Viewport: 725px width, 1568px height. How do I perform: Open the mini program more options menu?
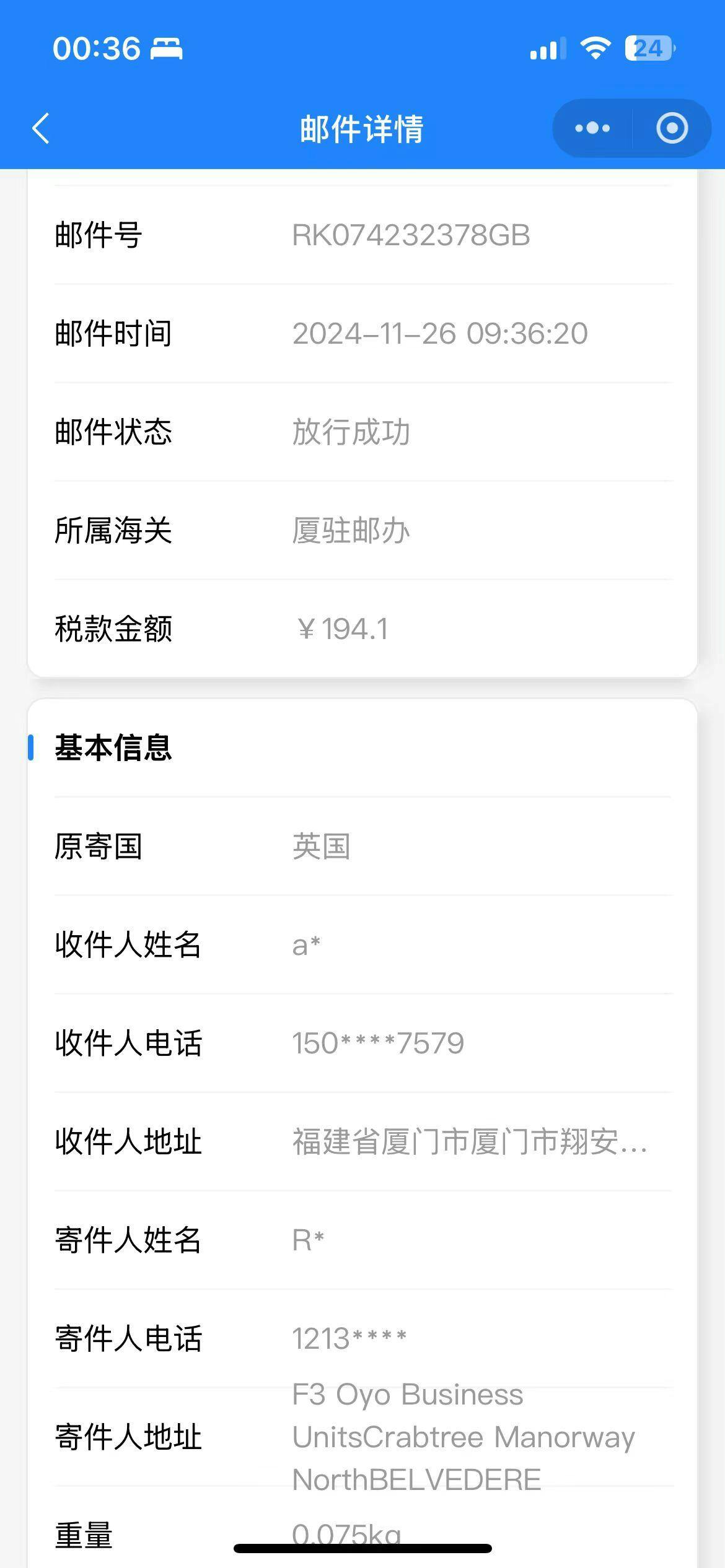pos(592,129)
